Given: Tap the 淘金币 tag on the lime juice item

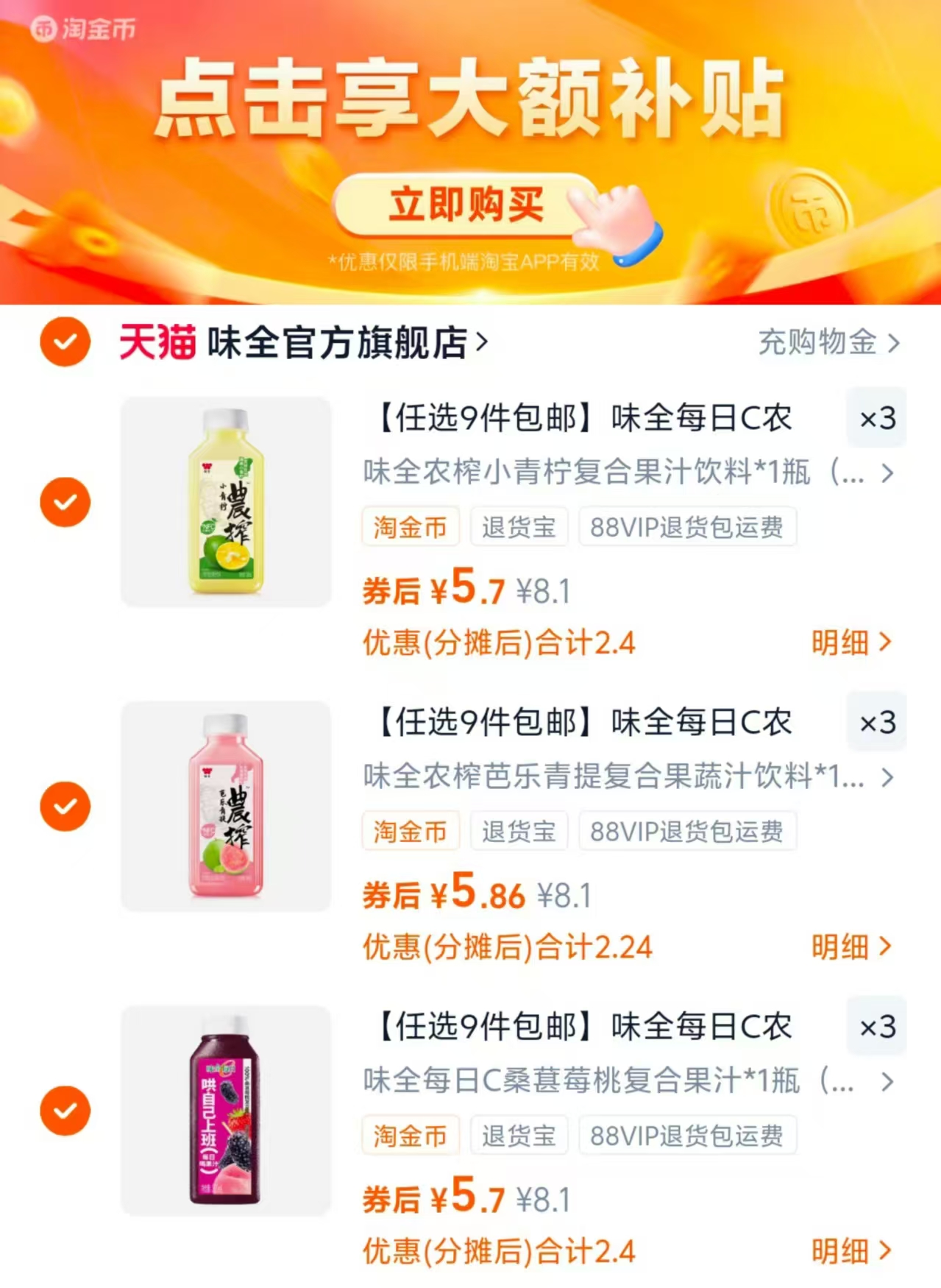Looking at the screenshot, I should 411,526.
